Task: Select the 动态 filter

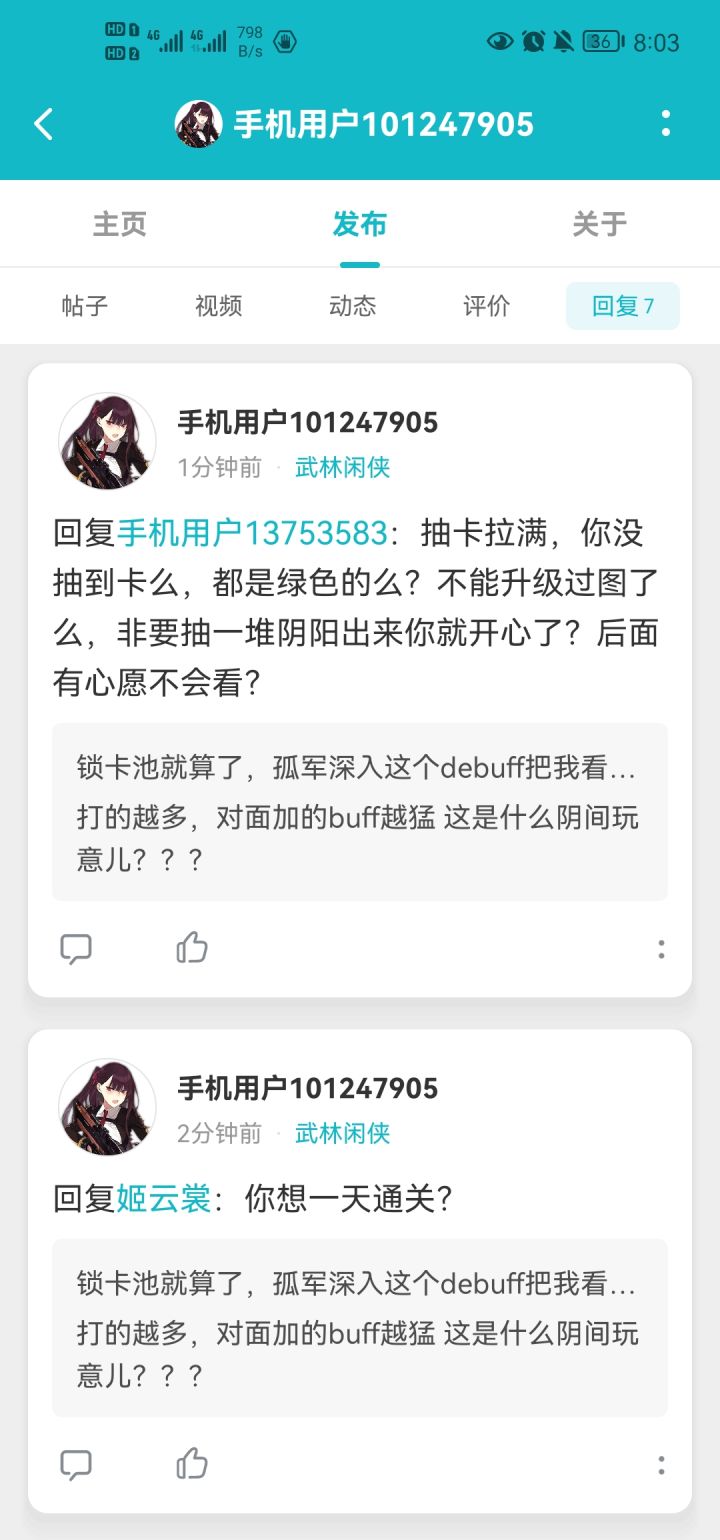Action: [353, 306]
